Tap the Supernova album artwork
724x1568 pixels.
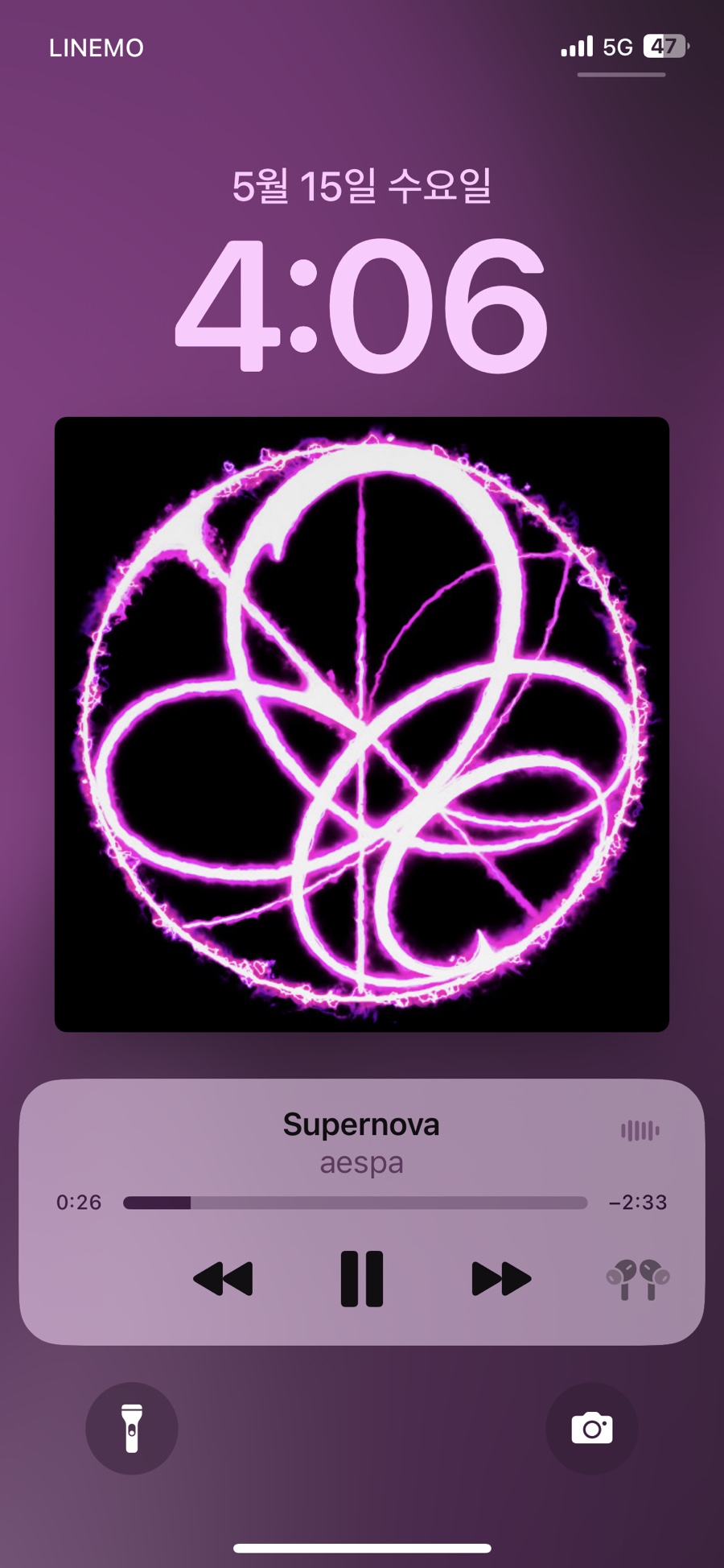click(362, 724)
